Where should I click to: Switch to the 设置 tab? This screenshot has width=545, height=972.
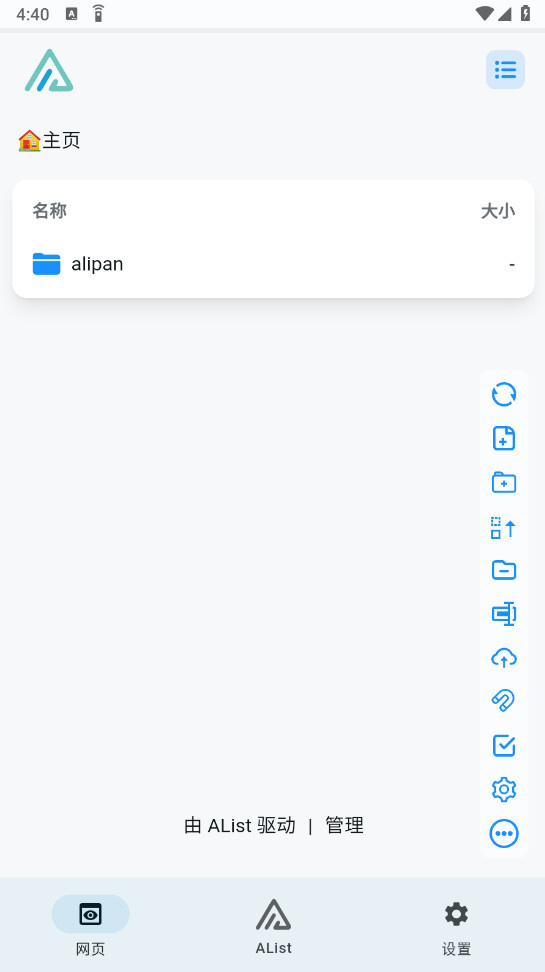[x=456, y=926]
